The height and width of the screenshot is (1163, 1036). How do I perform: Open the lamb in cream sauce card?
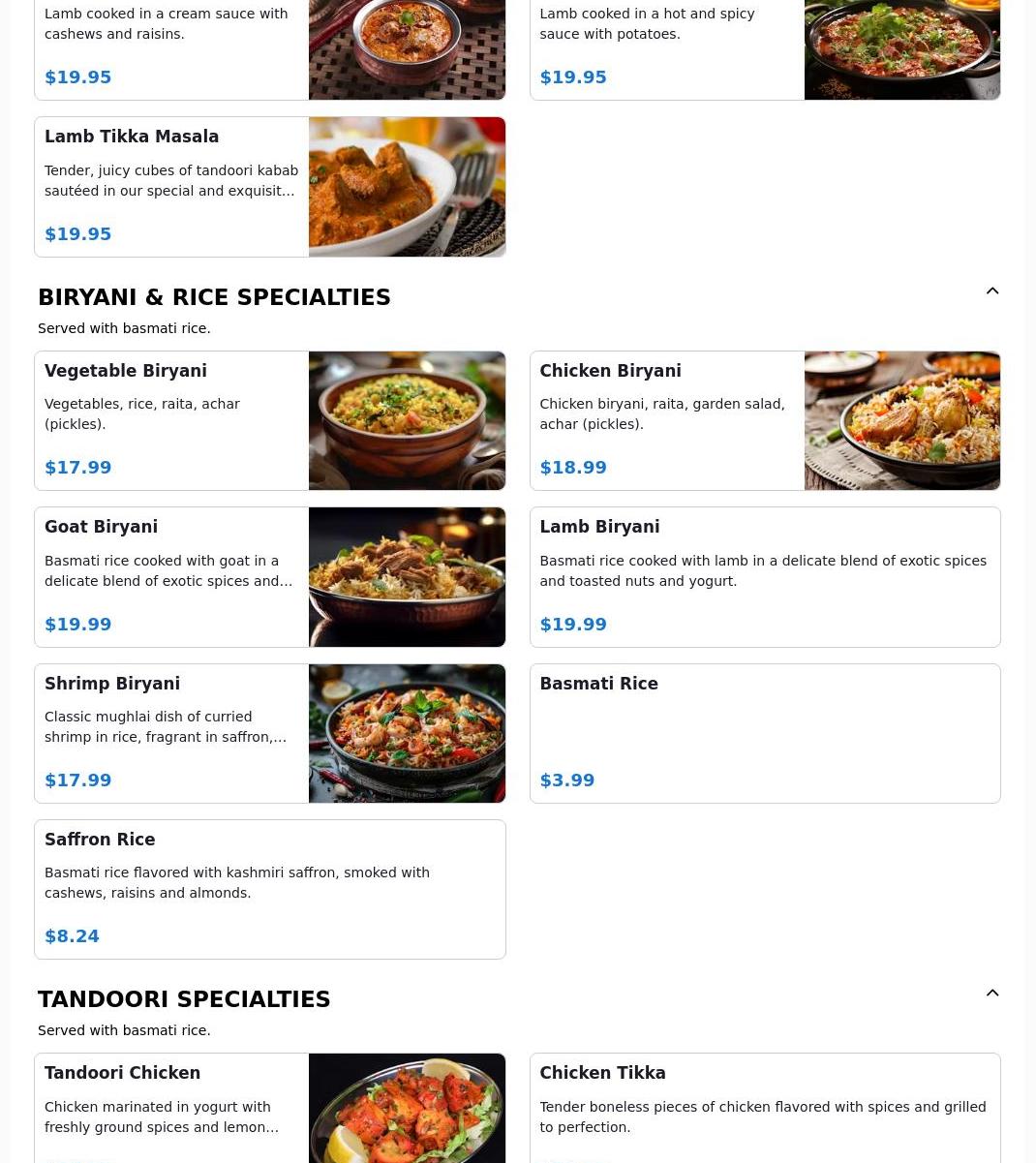(269, 48)
